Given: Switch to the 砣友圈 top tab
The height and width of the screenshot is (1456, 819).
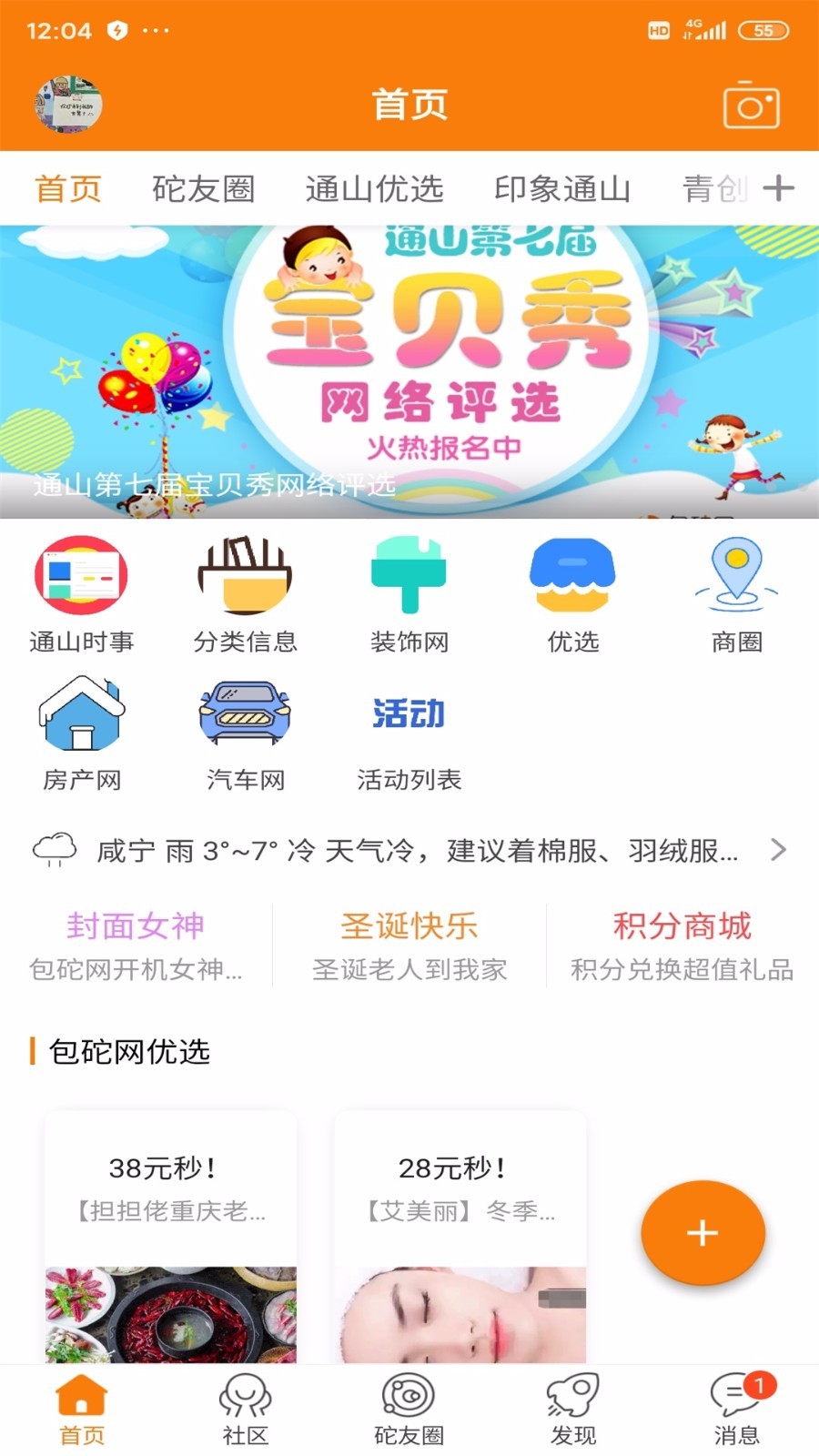Looking at the screenshot, I should [203, 188].
